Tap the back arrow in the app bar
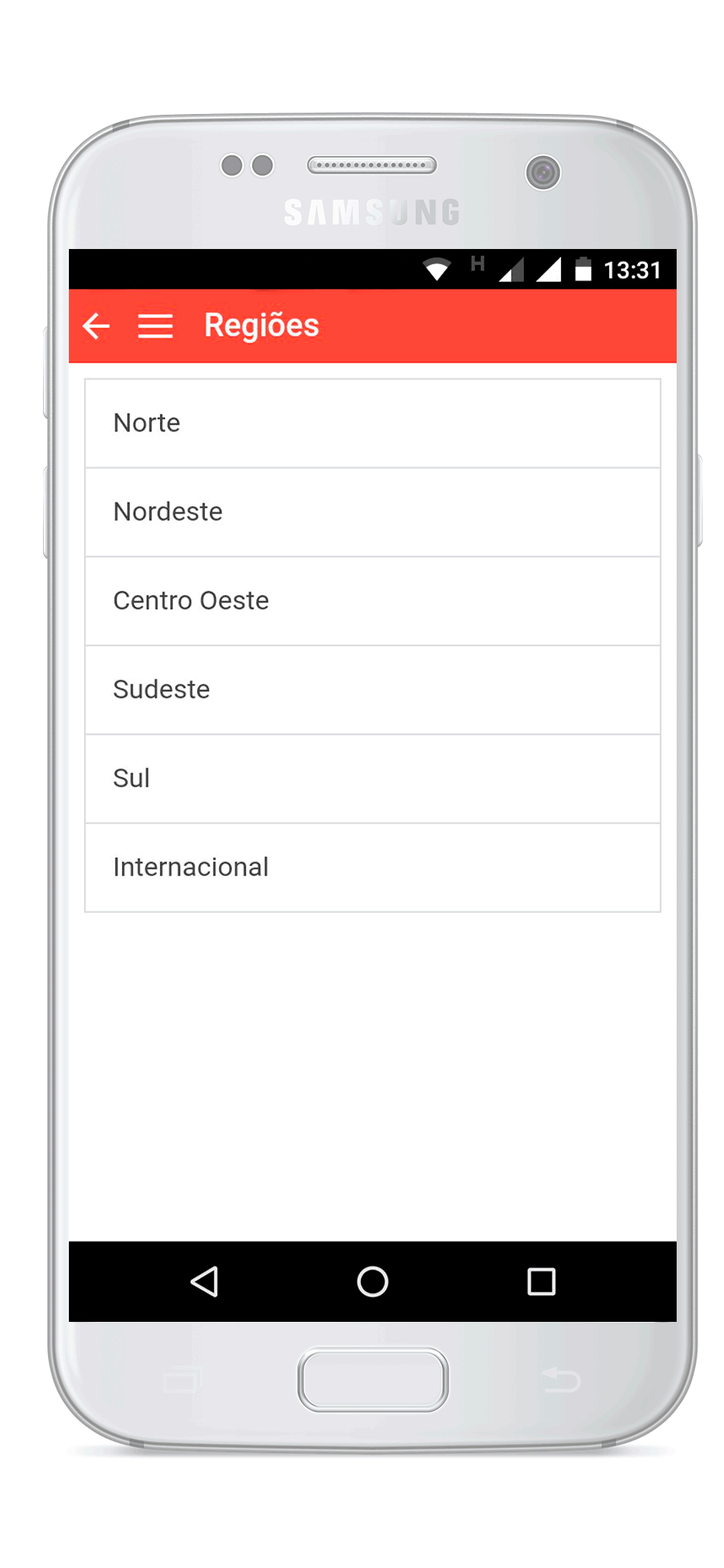 point(96,326)
